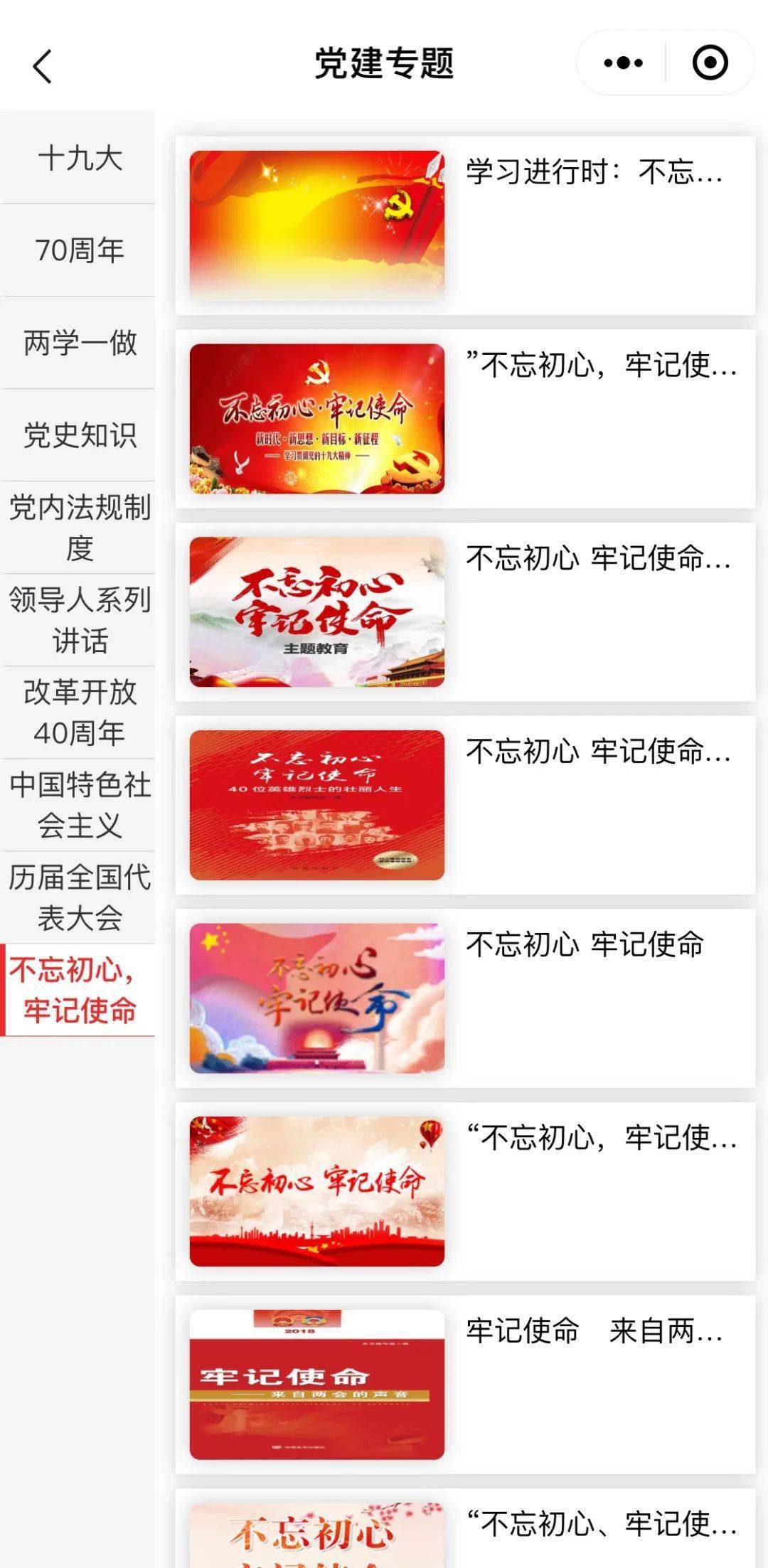
Task: Select the 70周年 category
Action: click(x=79, y=250)
